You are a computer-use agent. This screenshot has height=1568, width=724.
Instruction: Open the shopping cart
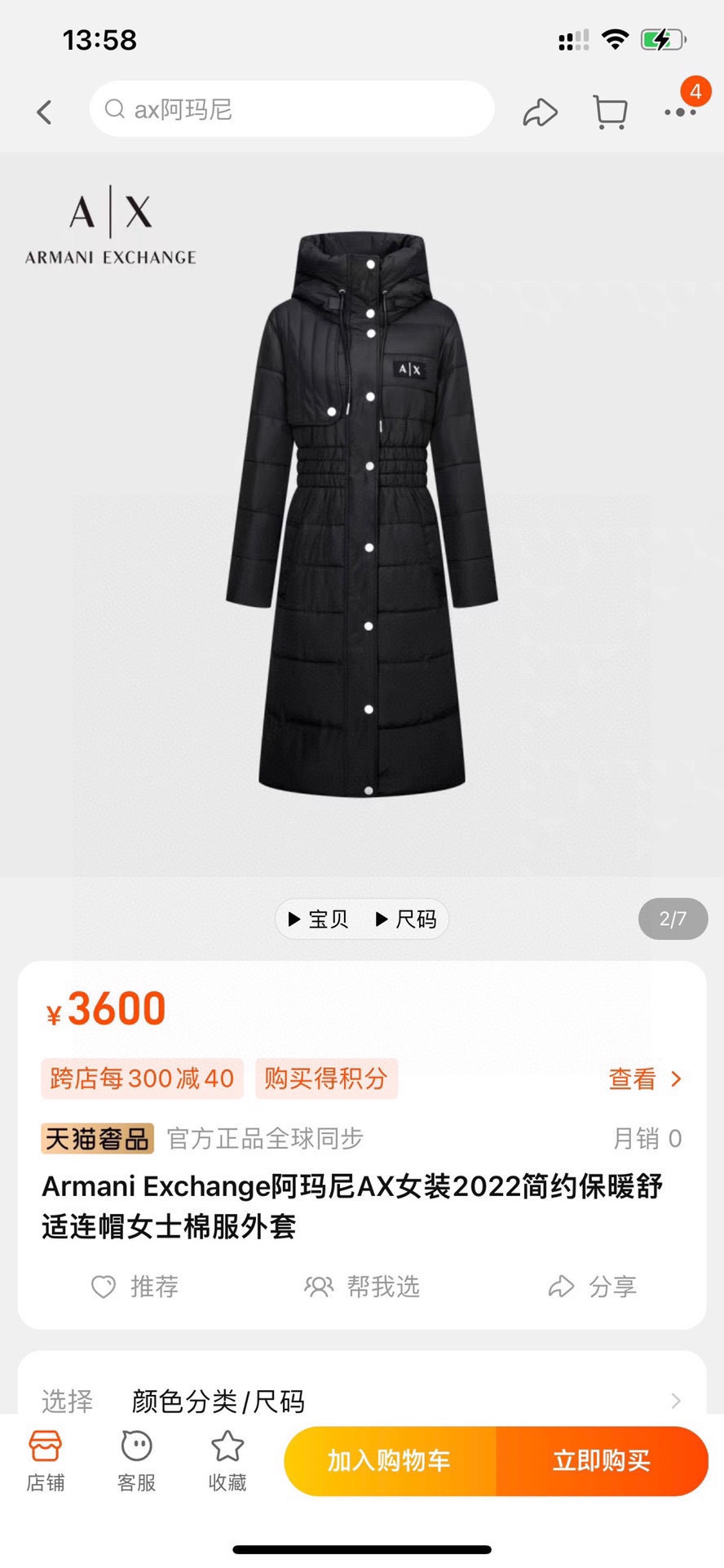point(610,112)
